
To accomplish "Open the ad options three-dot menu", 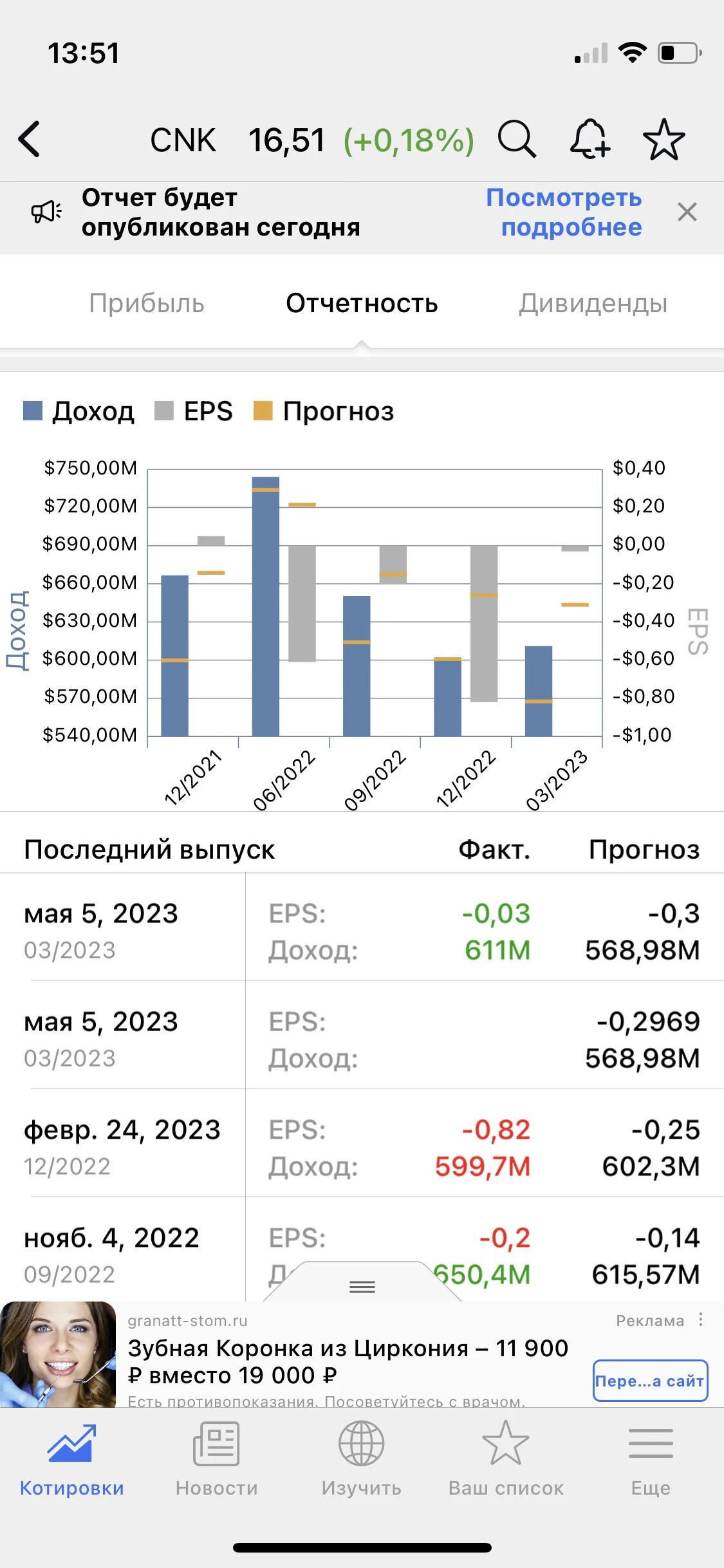I will 701,1320.
